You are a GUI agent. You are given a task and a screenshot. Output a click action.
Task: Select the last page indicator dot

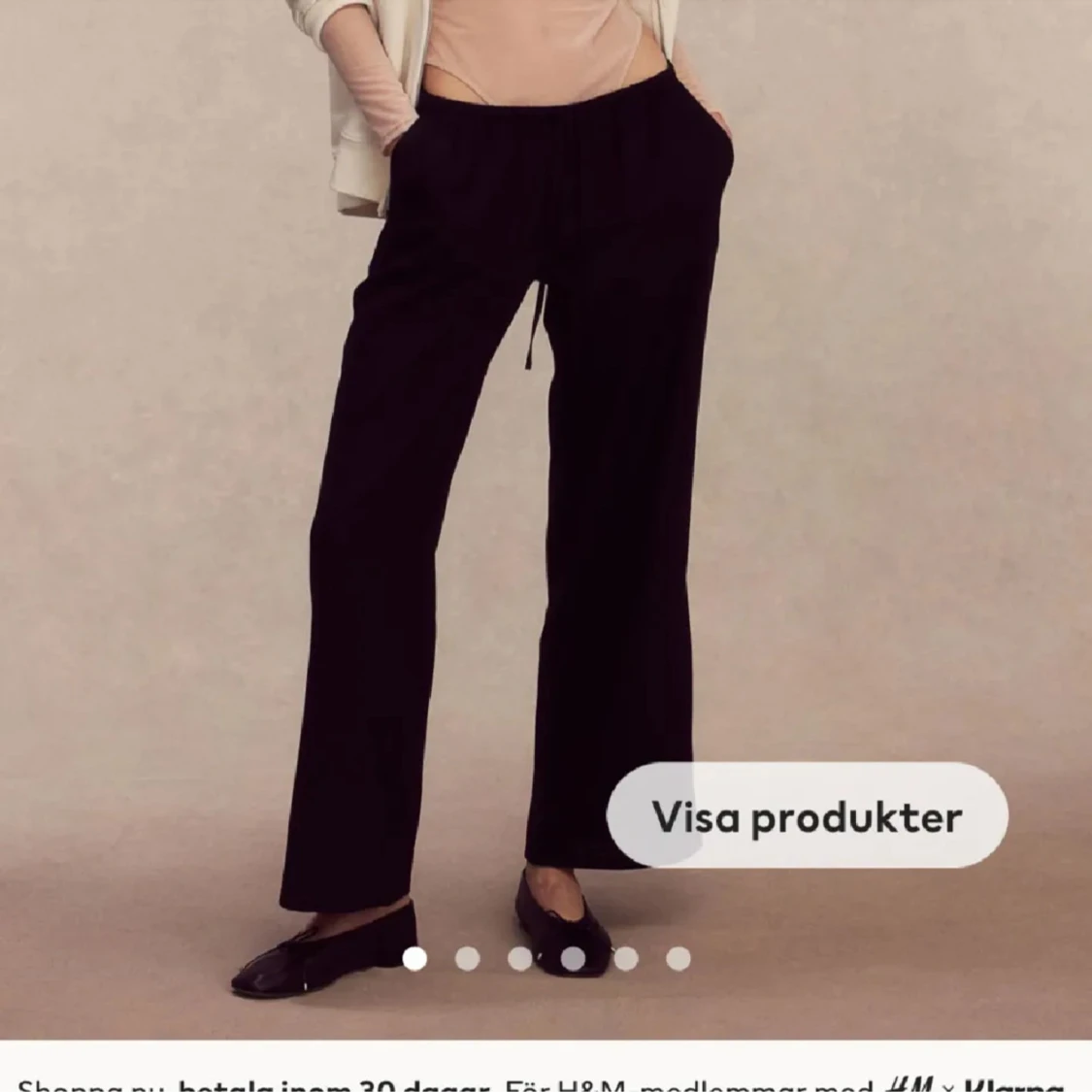tap(678, 959)
